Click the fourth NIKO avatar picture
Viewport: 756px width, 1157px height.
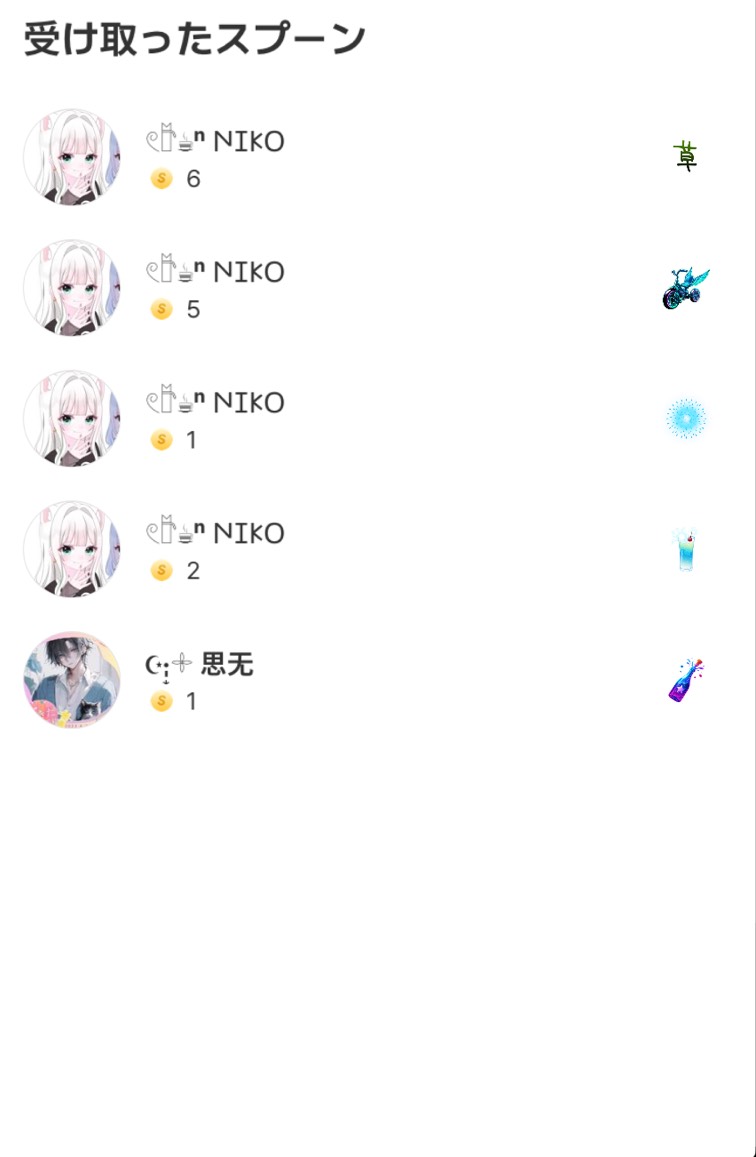[72, 549]
